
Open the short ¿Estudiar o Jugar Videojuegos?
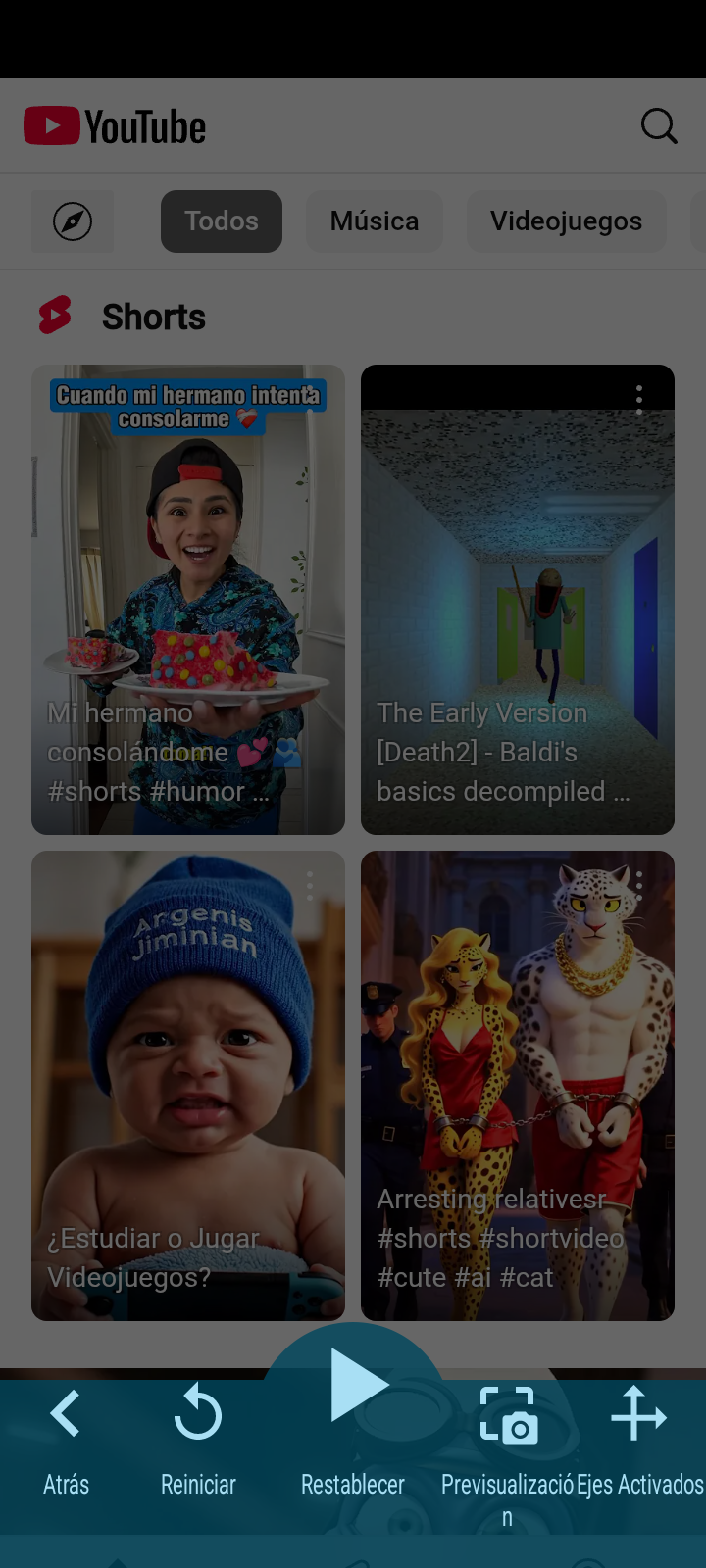point(188,1086)
